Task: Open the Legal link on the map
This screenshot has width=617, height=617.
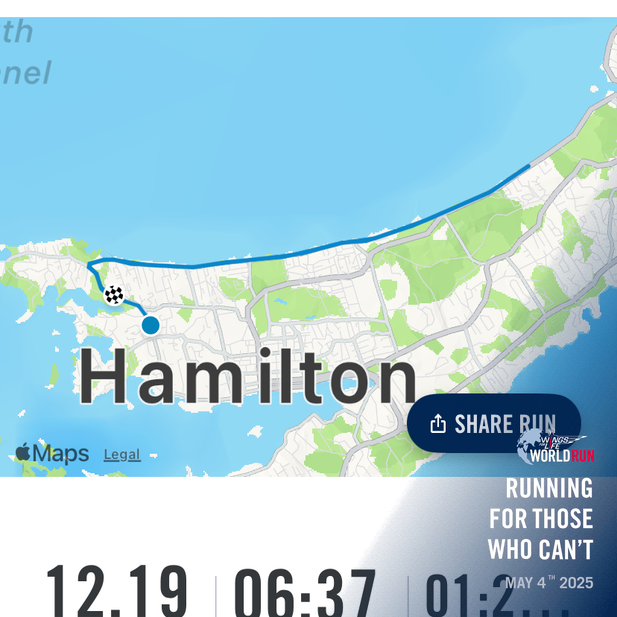Action: pyautogui.click(x=122, y=455)
